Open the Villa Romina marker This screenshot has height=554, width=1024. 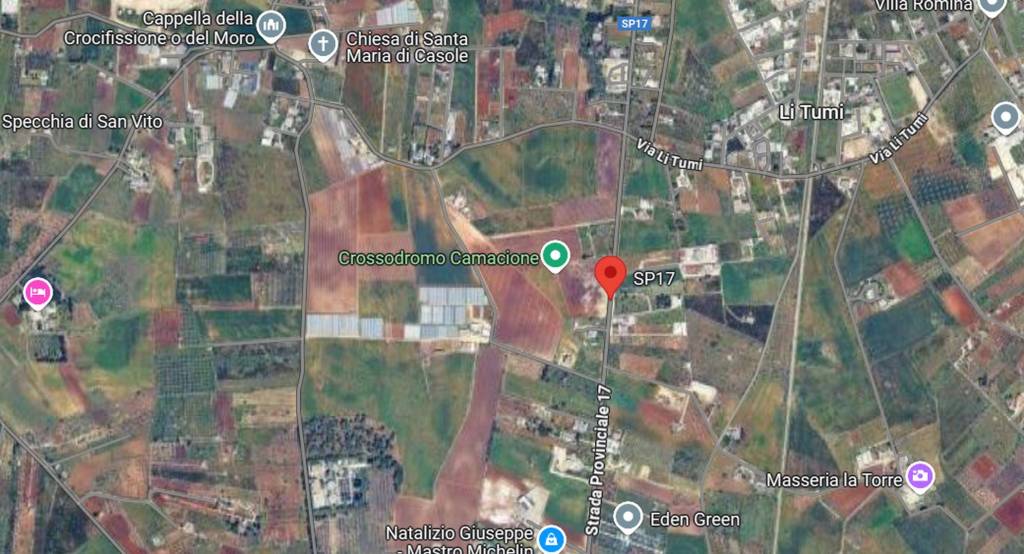pyautogui.click(x=991, y=6)
